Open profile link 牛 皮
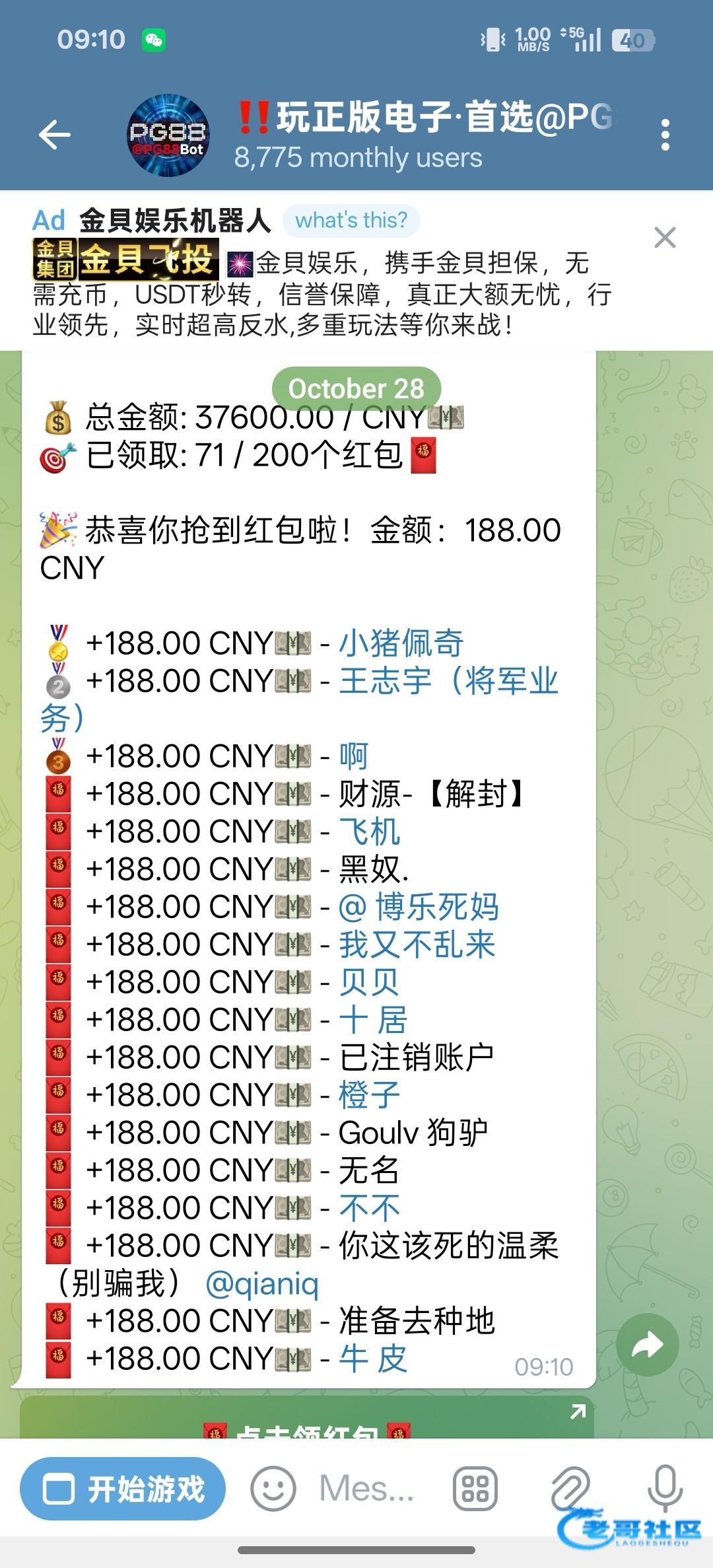 pos(373,1359)
